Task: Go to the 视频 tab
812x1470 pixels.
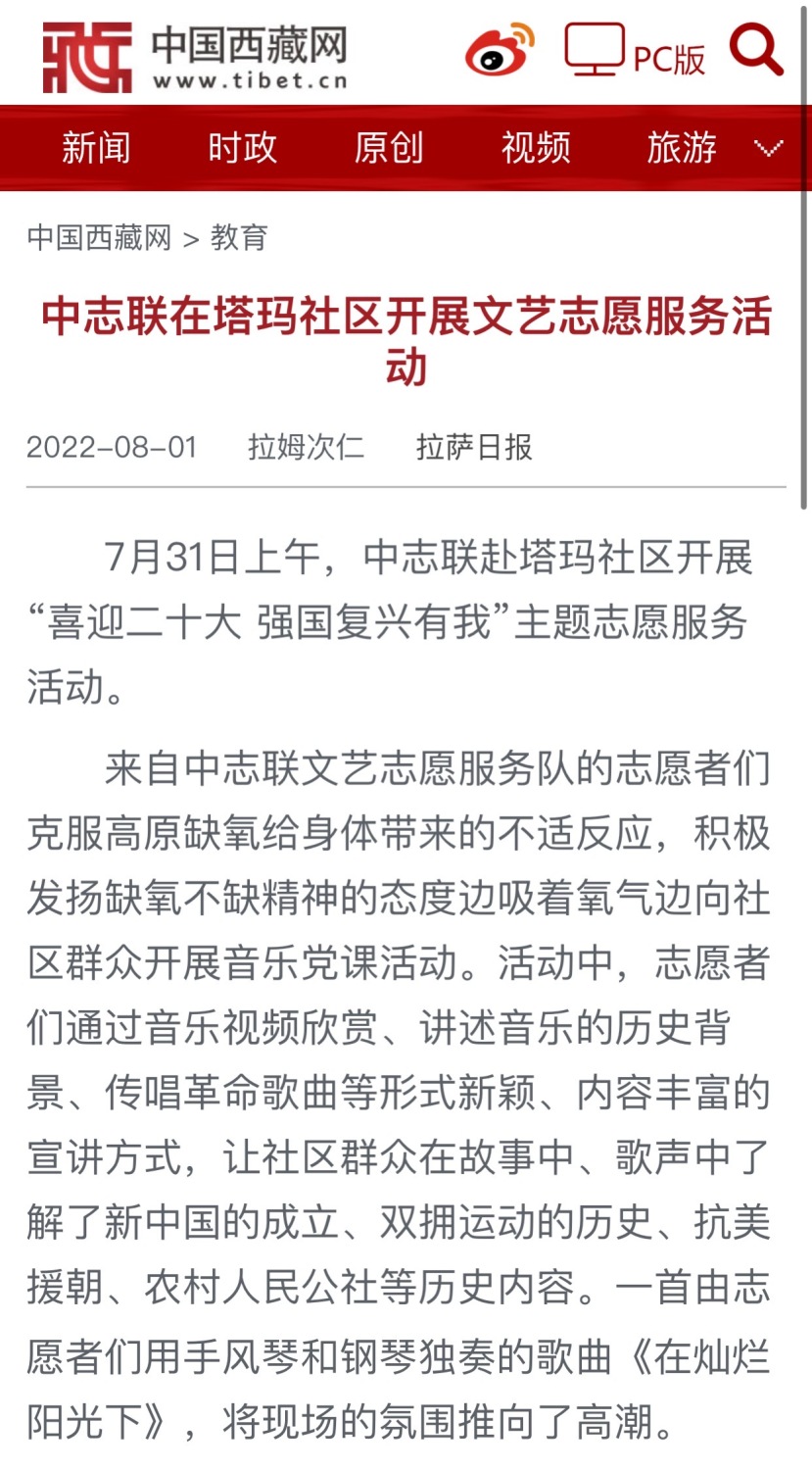Action: [x=536, y=148]
